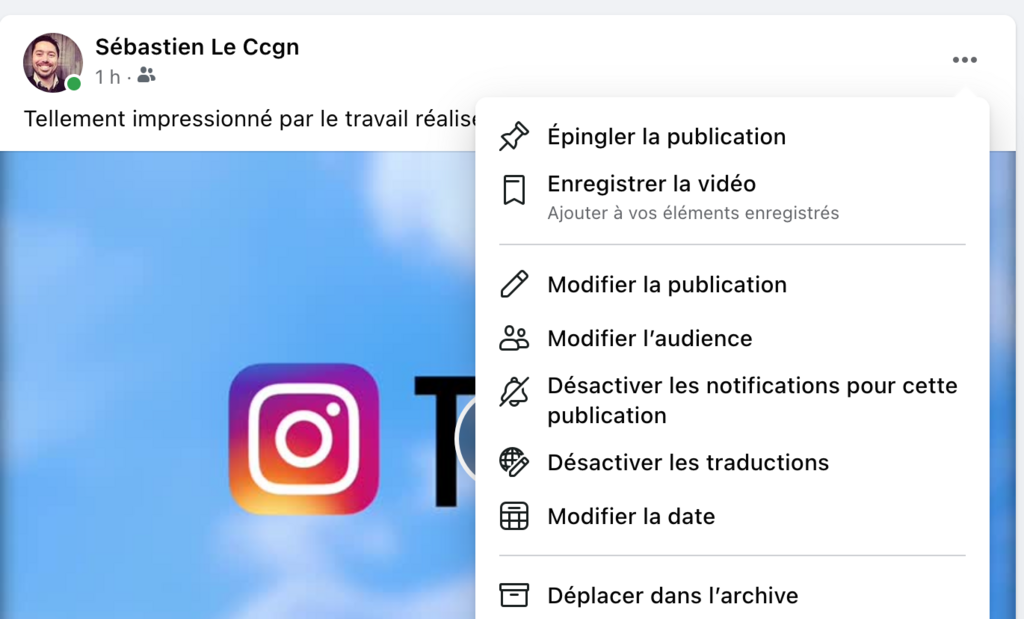Open the post's Instagram video

[240, 400]
